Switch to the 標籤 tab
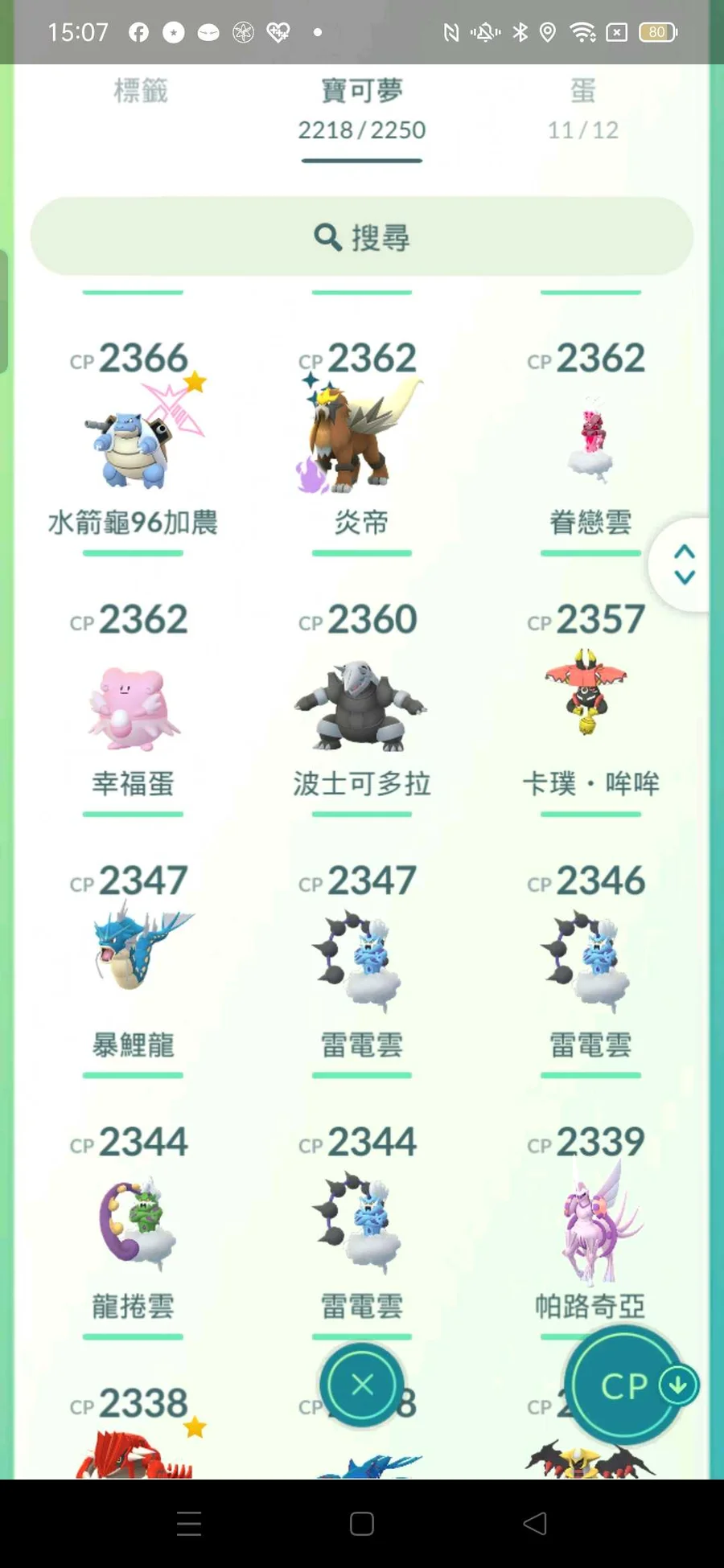The height and width of the screenshot is (1568, 724). [141, 92]
